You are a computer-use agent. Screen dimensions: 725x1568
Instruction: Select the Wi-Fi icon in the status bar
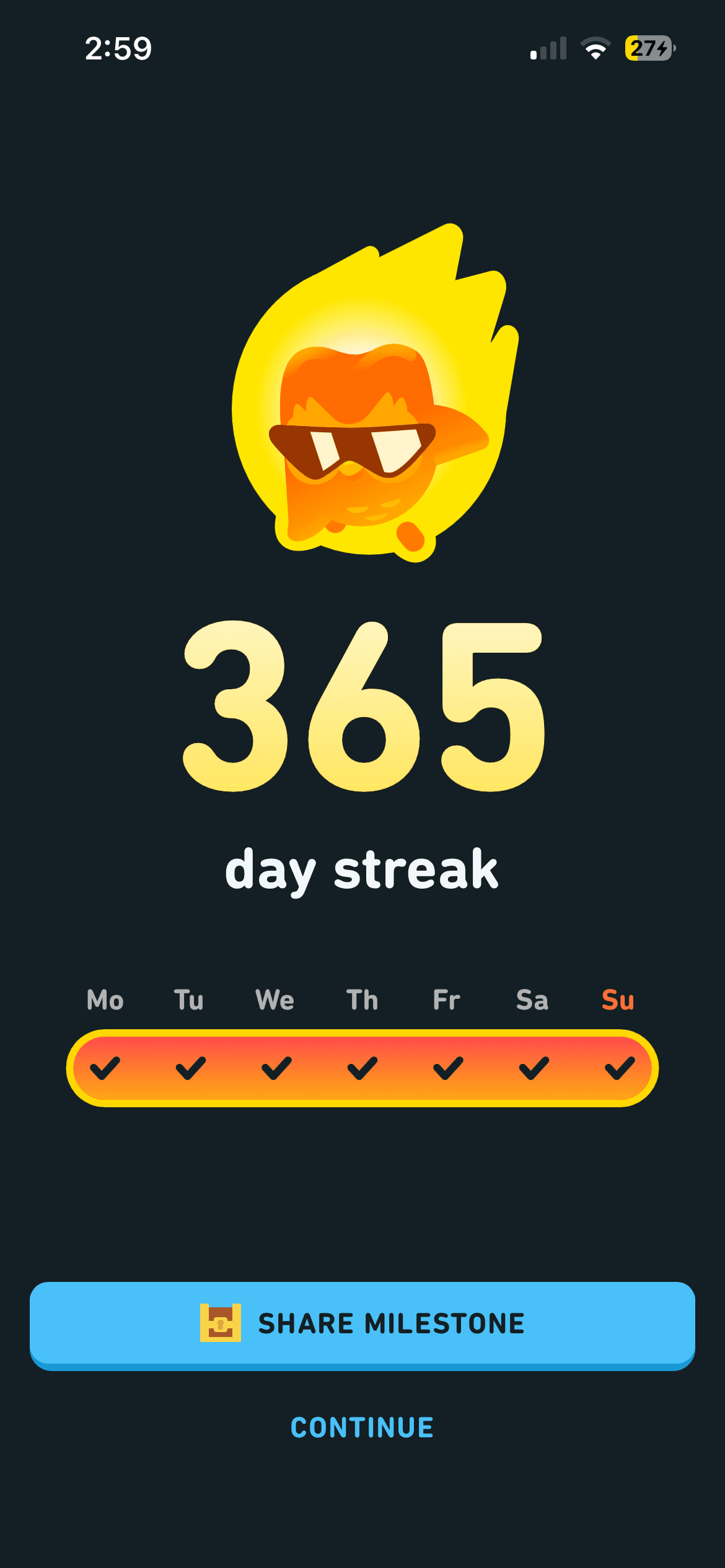click(x=595, y=48)
